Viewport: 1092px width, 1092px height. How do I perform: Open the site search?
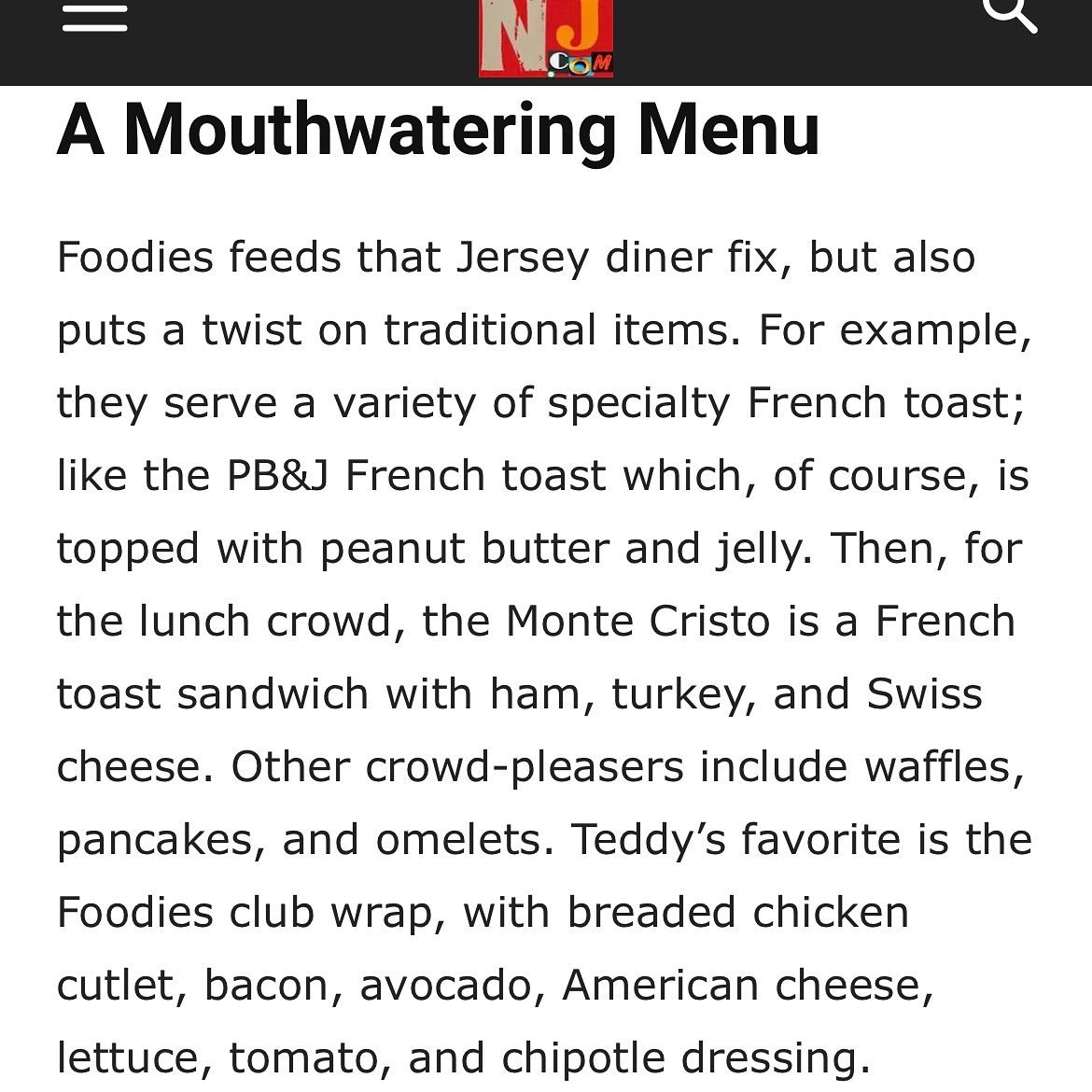pyautogui.click(x=1011, y=14)
